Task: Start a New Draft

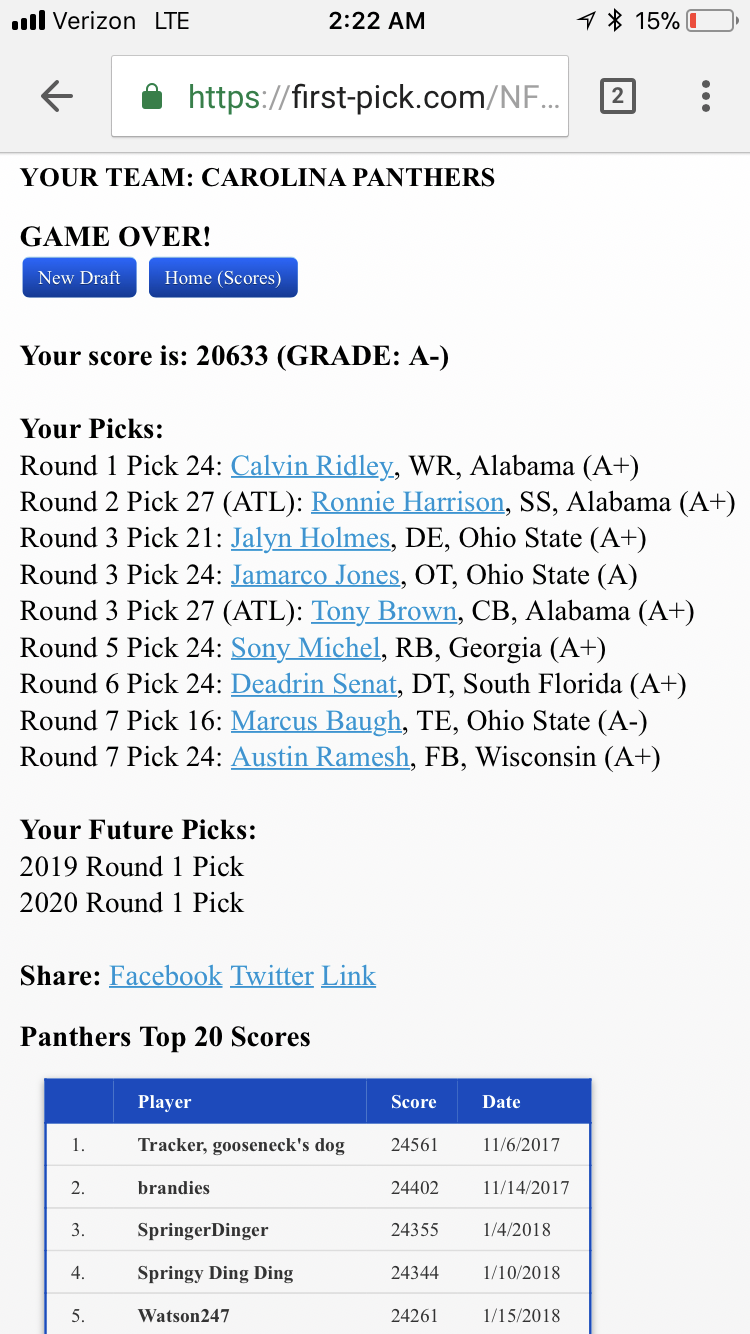Action: coord(79,278)
